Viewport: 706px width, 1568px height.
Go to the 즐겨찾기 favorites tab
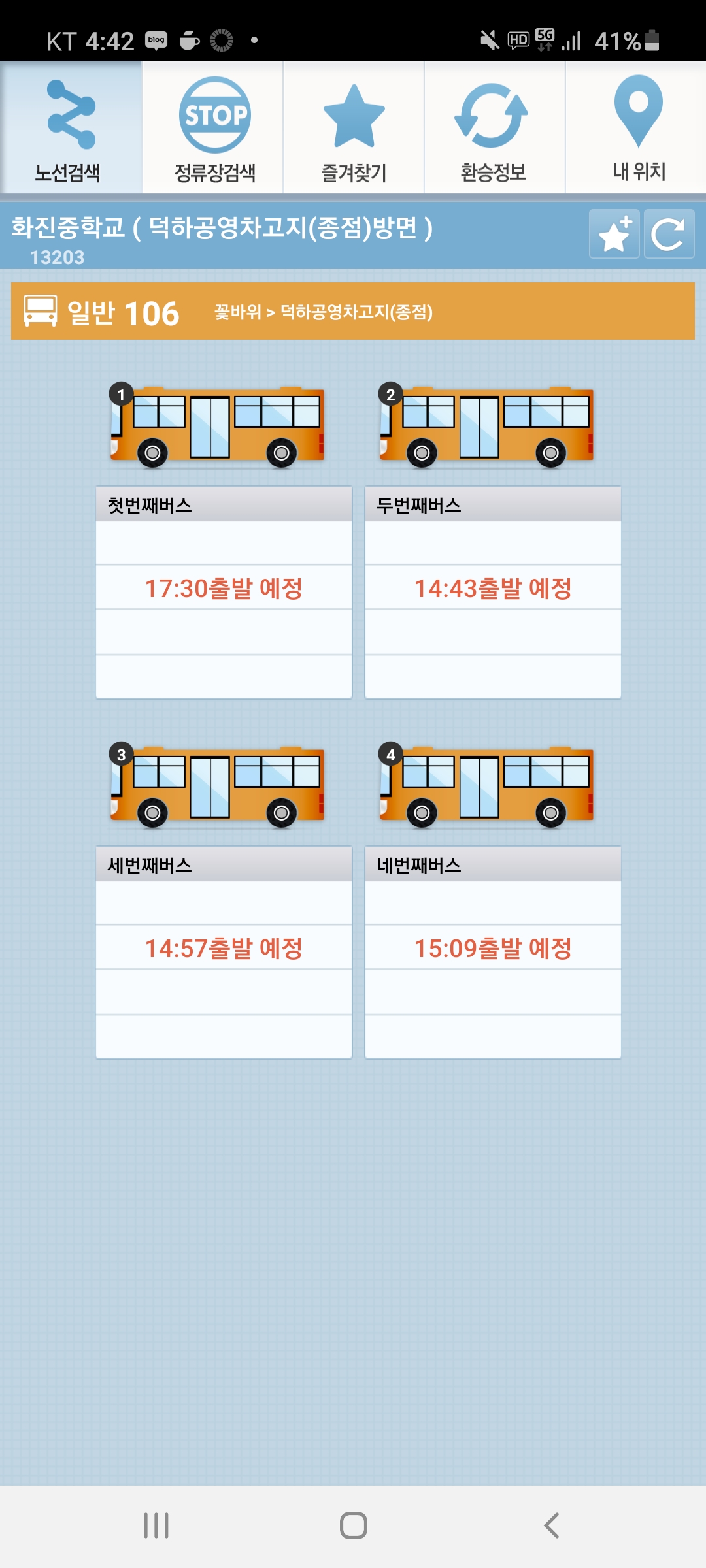pos(354,129)
